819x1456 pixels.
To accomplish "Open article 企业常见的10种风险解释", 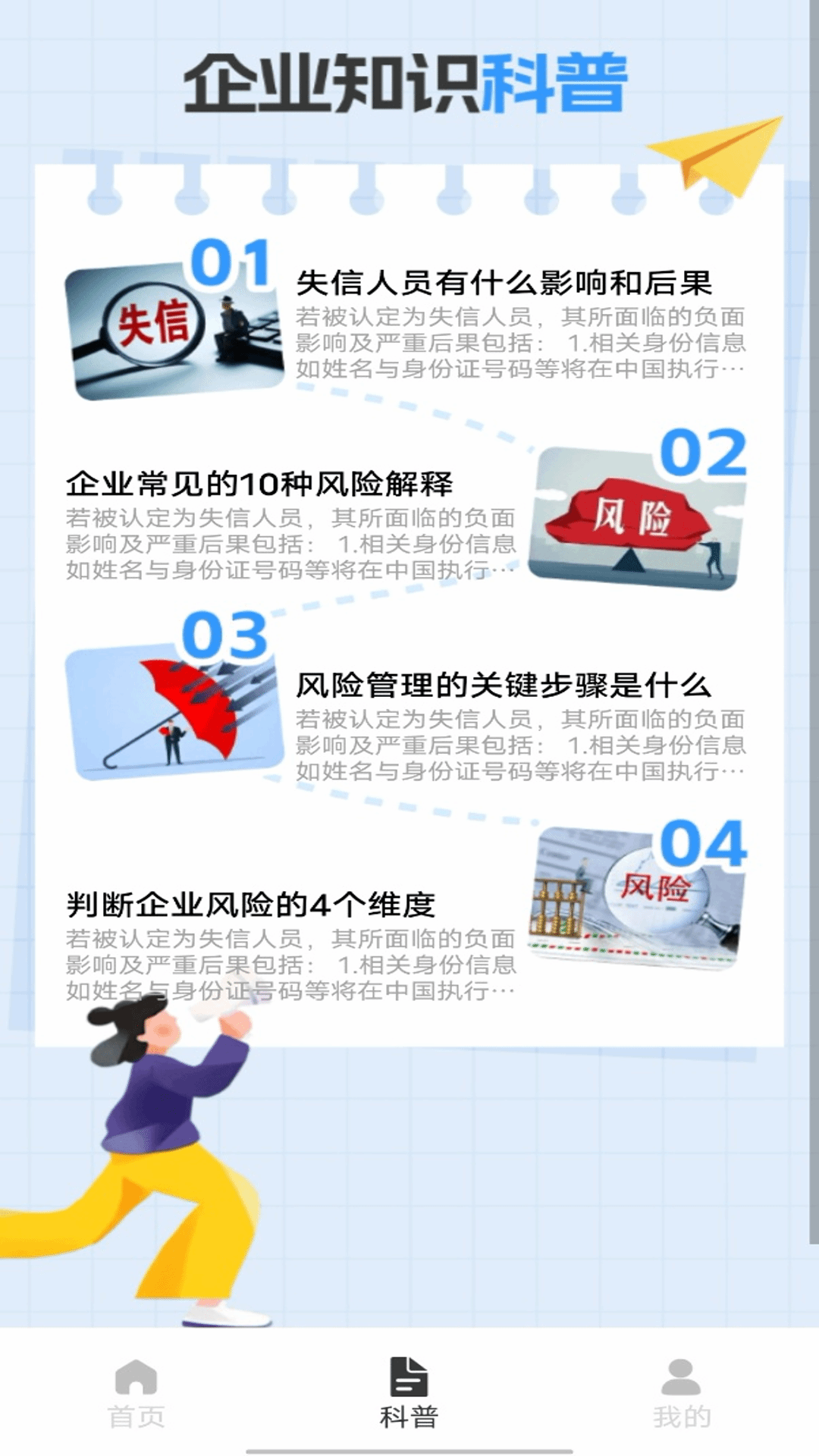I will (258, 478).
